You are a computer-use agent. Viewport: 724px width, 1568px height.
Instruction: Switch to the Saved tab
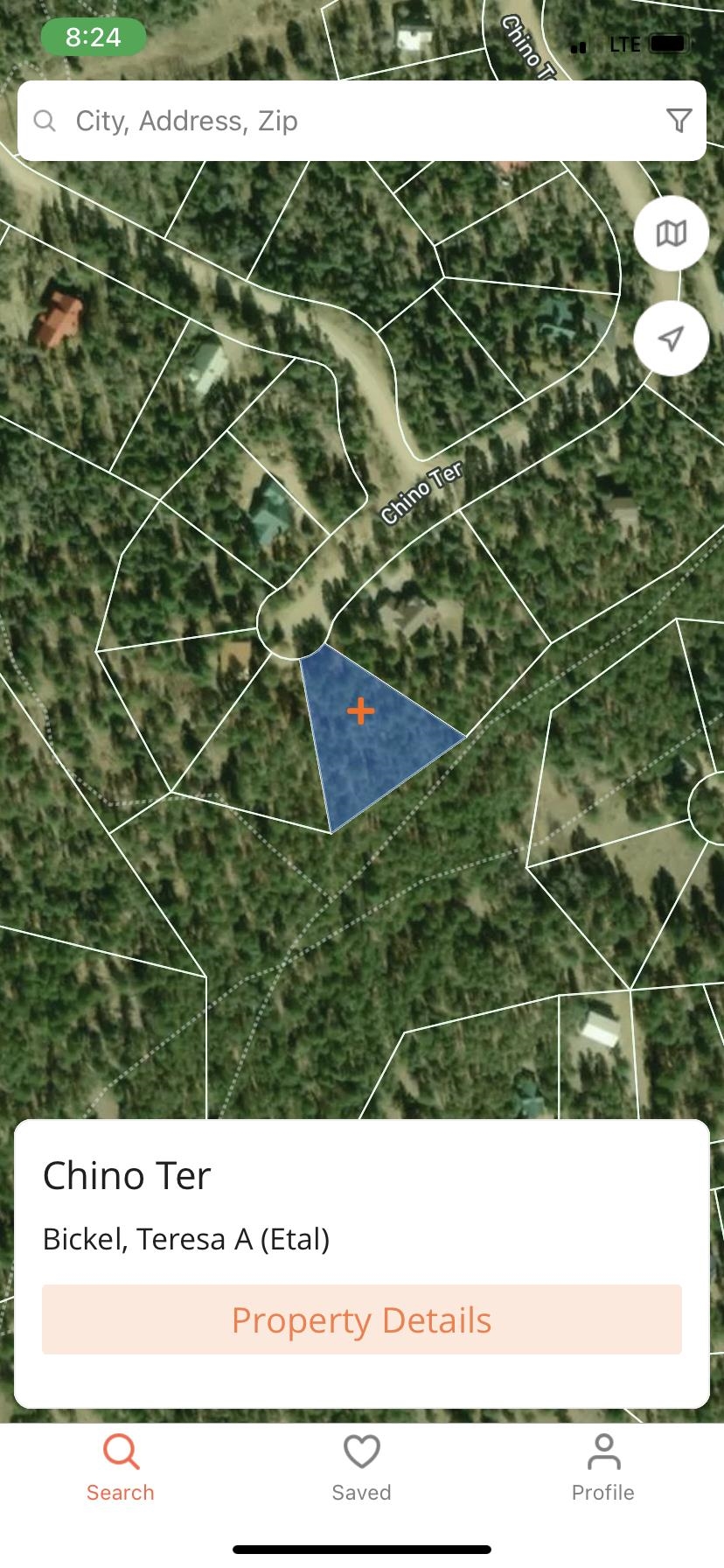click(x=361, y=1468)
